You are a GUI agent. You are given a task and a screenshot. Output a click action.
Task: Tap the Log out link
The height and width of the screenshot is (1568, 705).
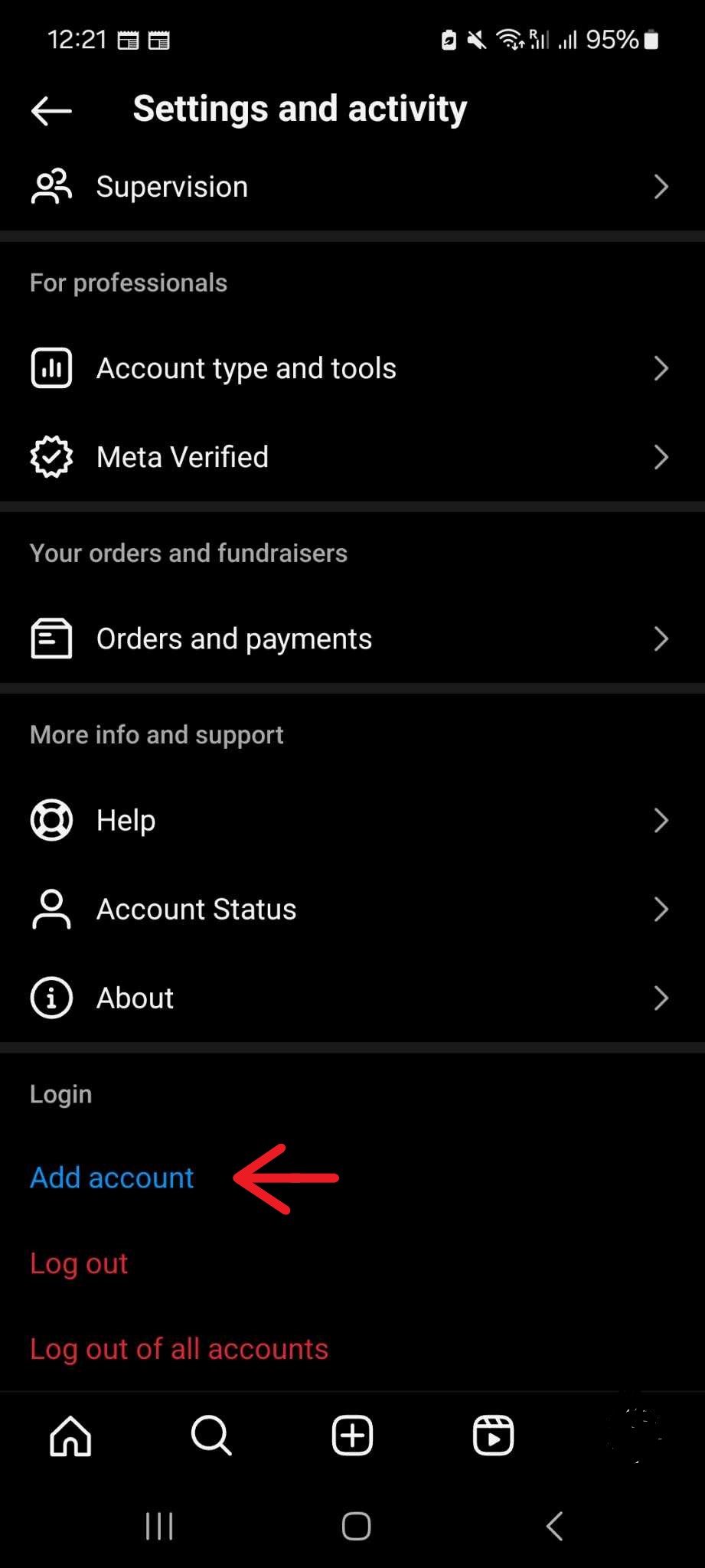[x=79, y=1263]
